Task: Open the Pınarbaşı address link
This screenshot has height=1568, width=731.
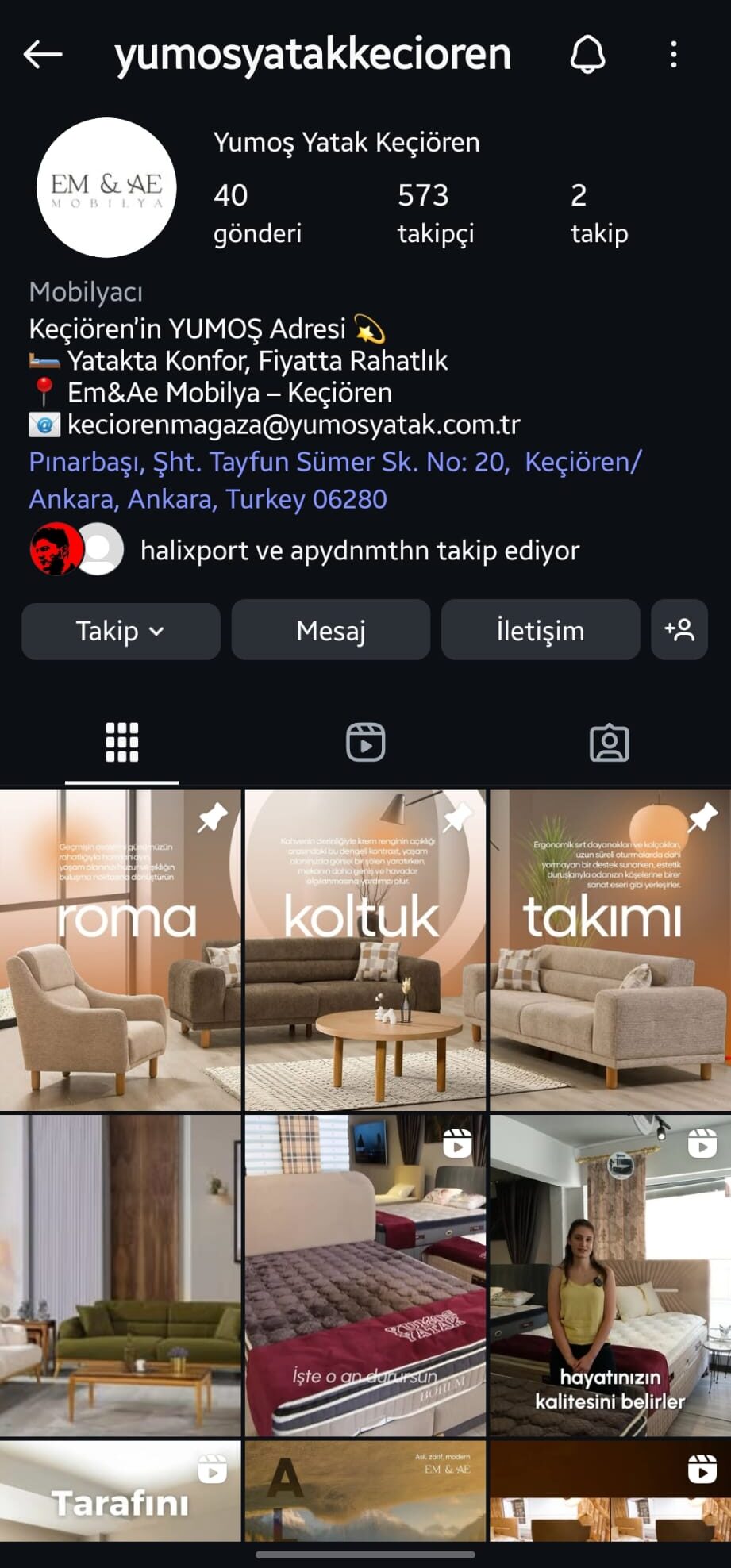Action: (333, 479)
